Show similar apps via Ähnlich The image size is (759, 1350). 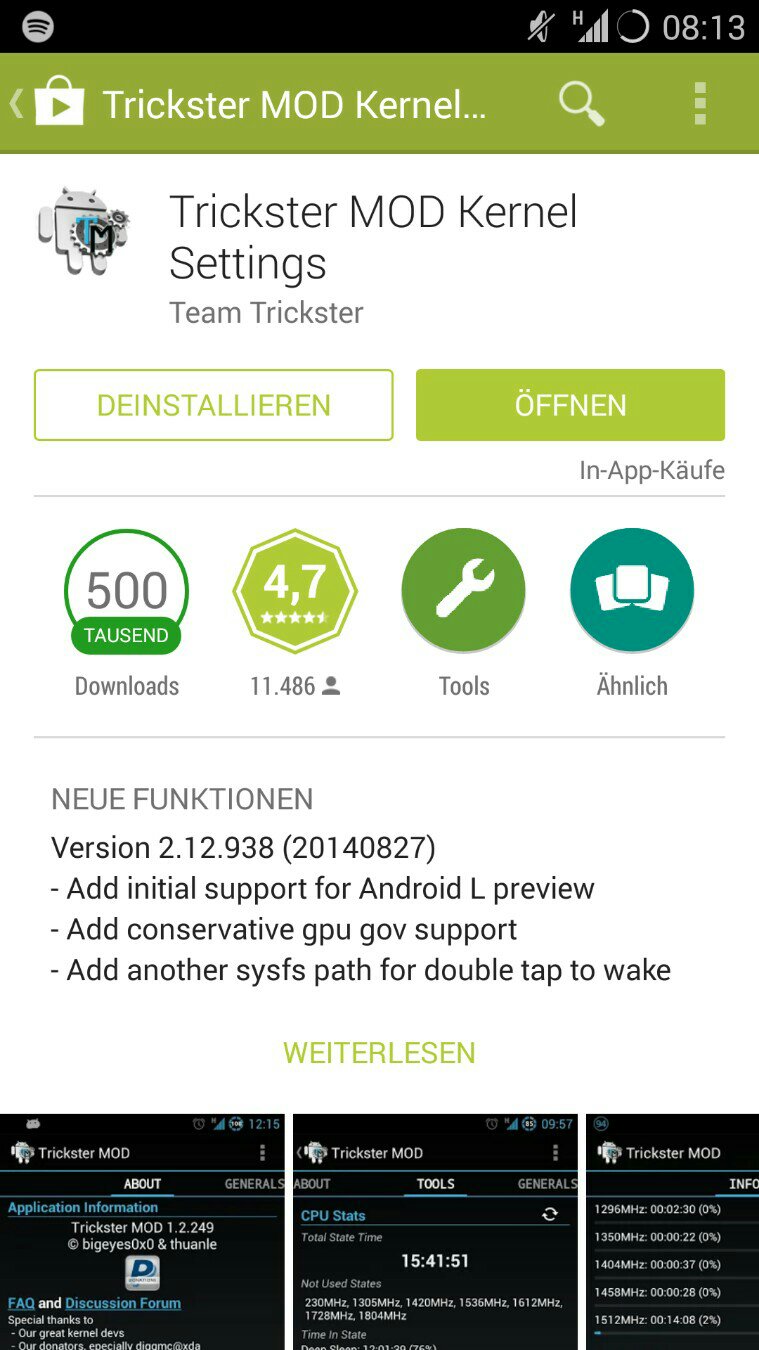[x=632, y=590]
